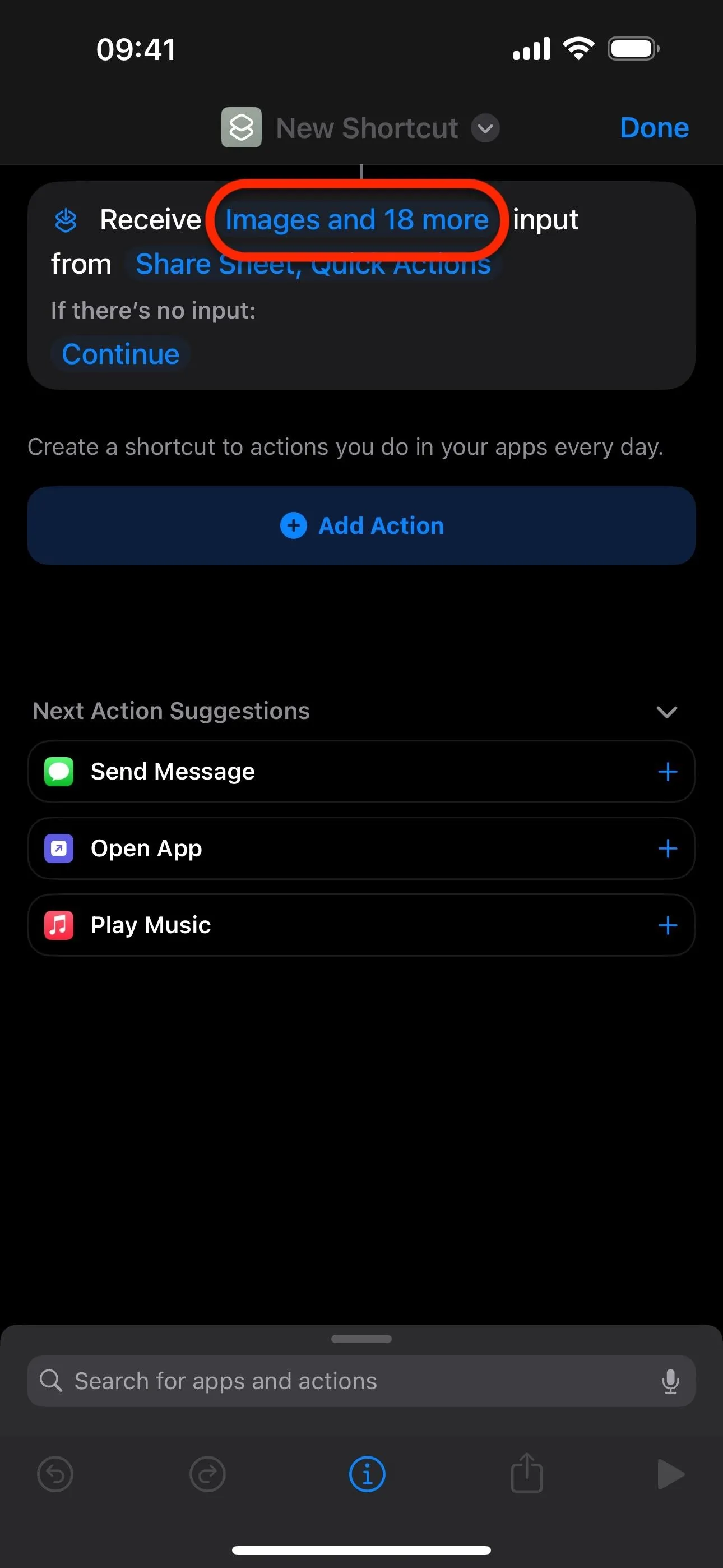
Task: Share the shortcut via the share icon
Action: click(526, 1473)
